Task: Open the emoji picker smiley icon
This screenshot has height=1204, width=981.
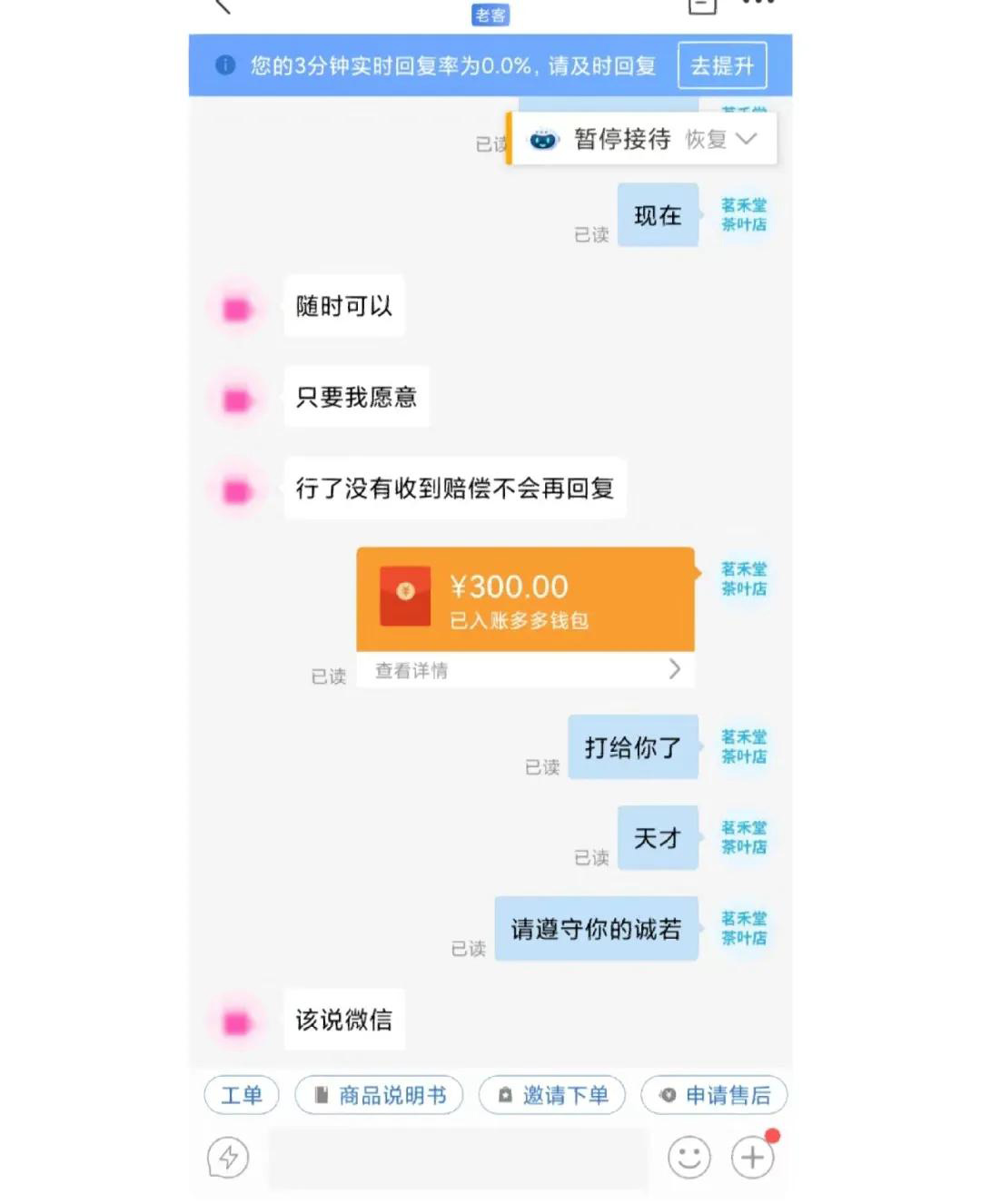Action: pos(689,1158)
